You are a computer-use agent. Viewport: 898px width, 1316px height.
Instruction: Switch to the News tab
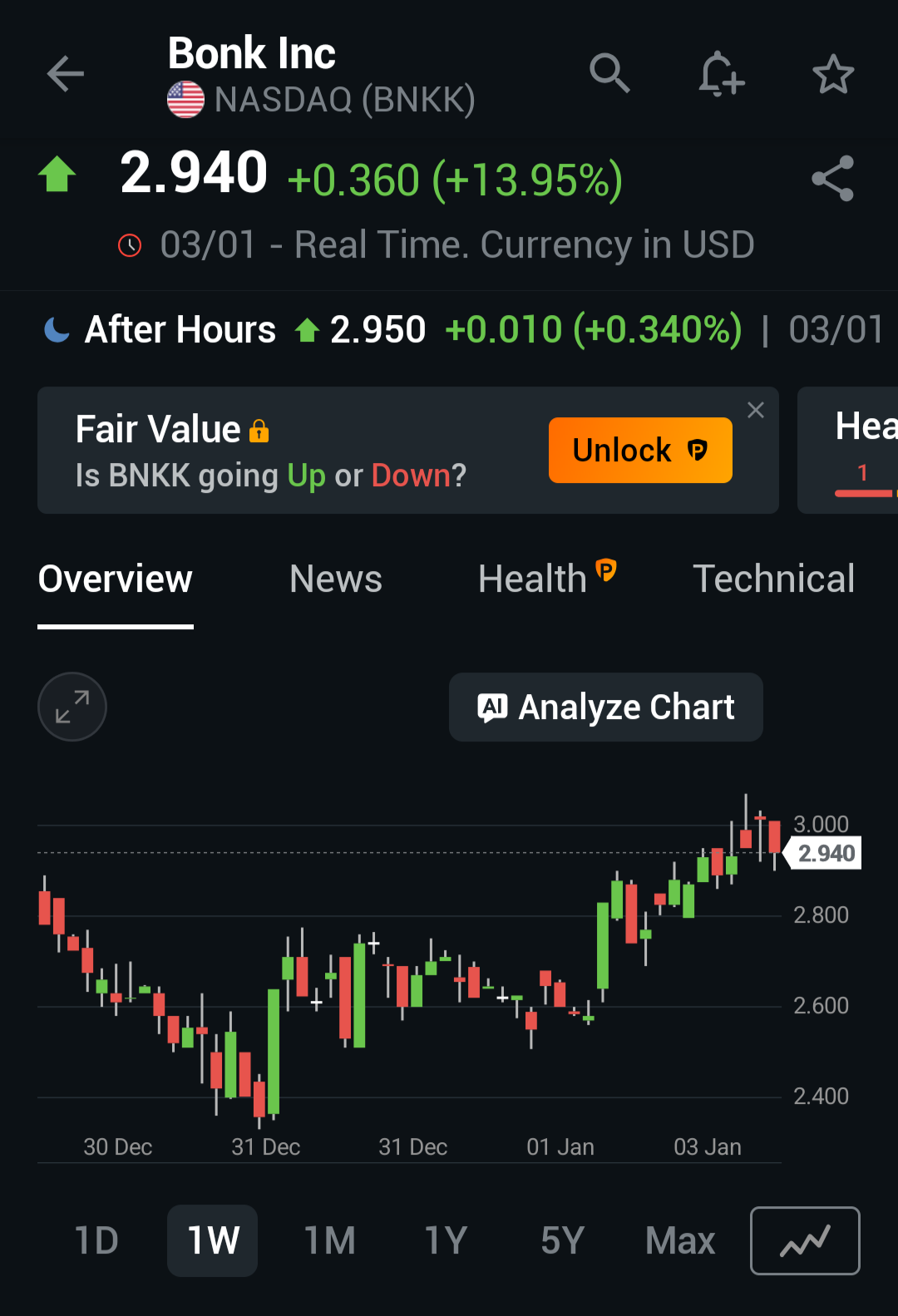(x=336, y=579)
